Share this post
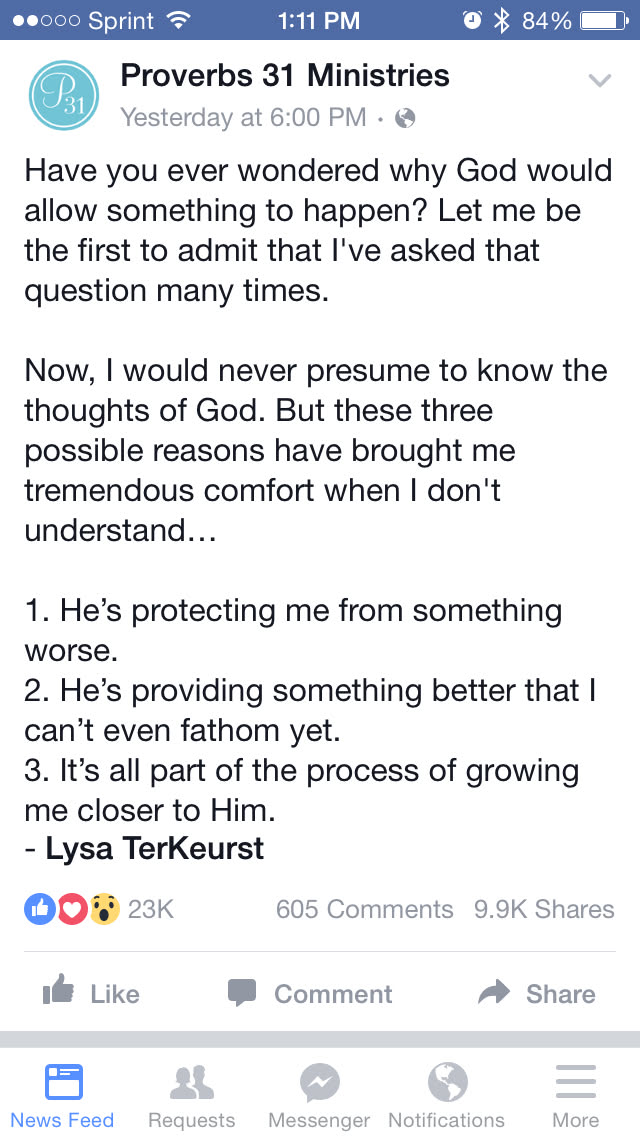 coord(537,993)
